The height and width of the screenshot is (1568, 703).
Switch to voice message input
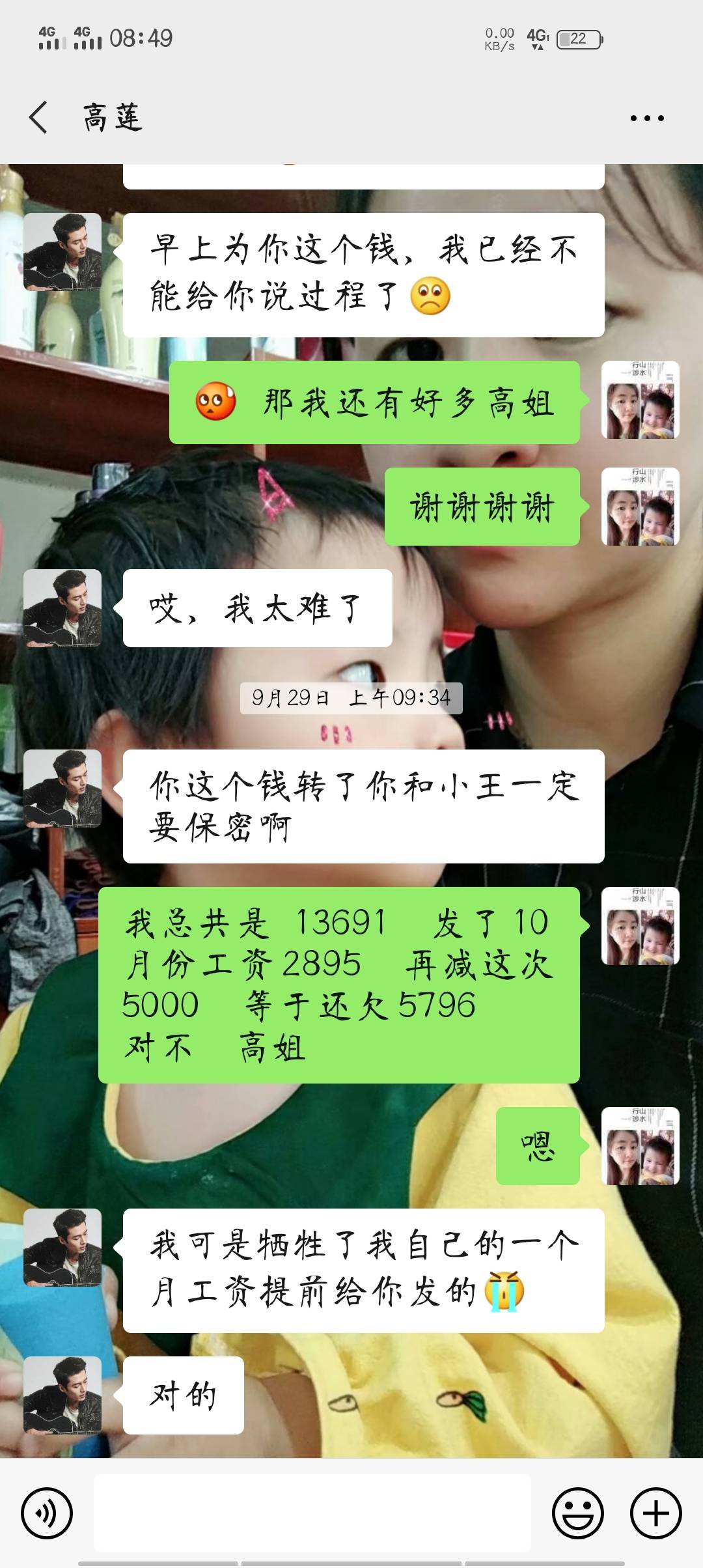[x=47, y=1513]
